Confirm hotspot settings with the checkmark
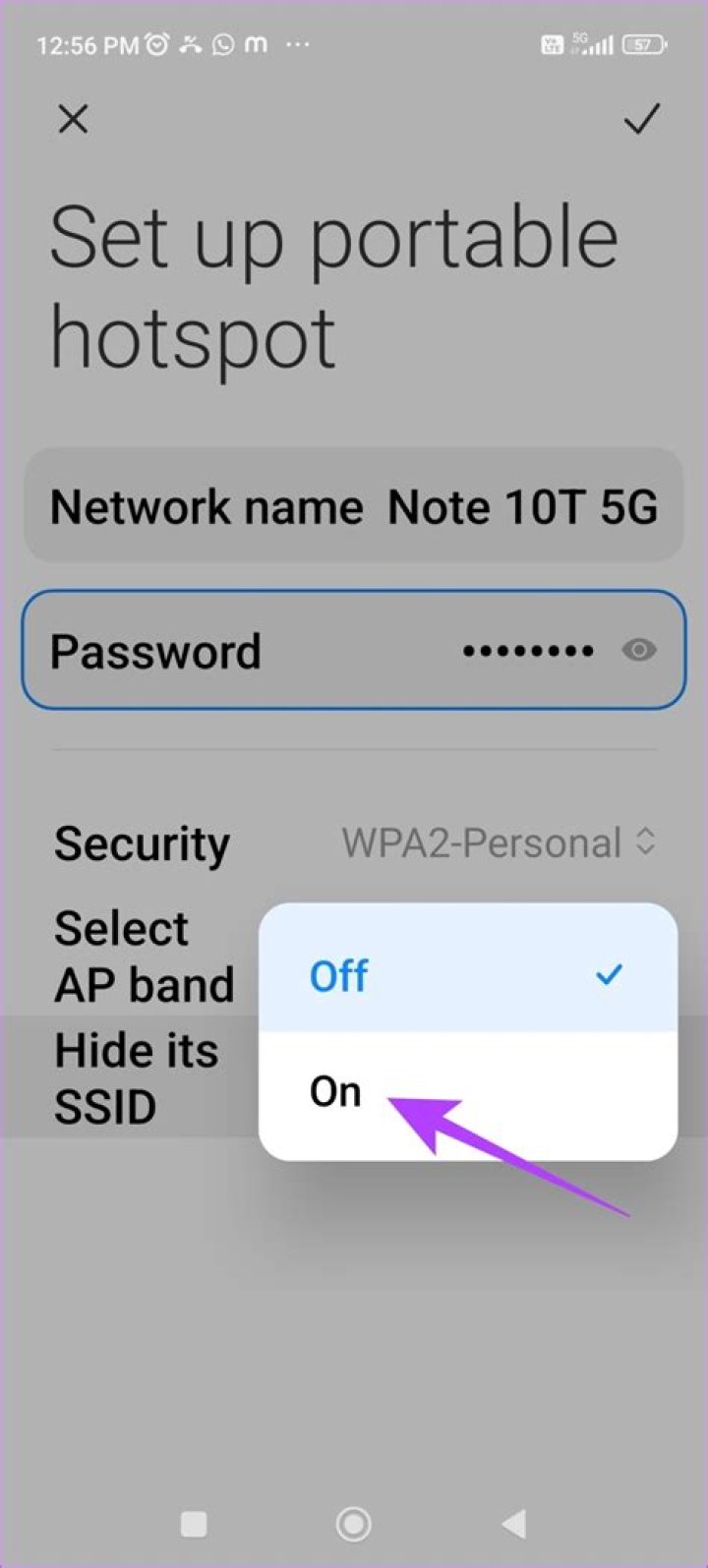Viewport: 708px width, 1568px height. coord(641,120)
